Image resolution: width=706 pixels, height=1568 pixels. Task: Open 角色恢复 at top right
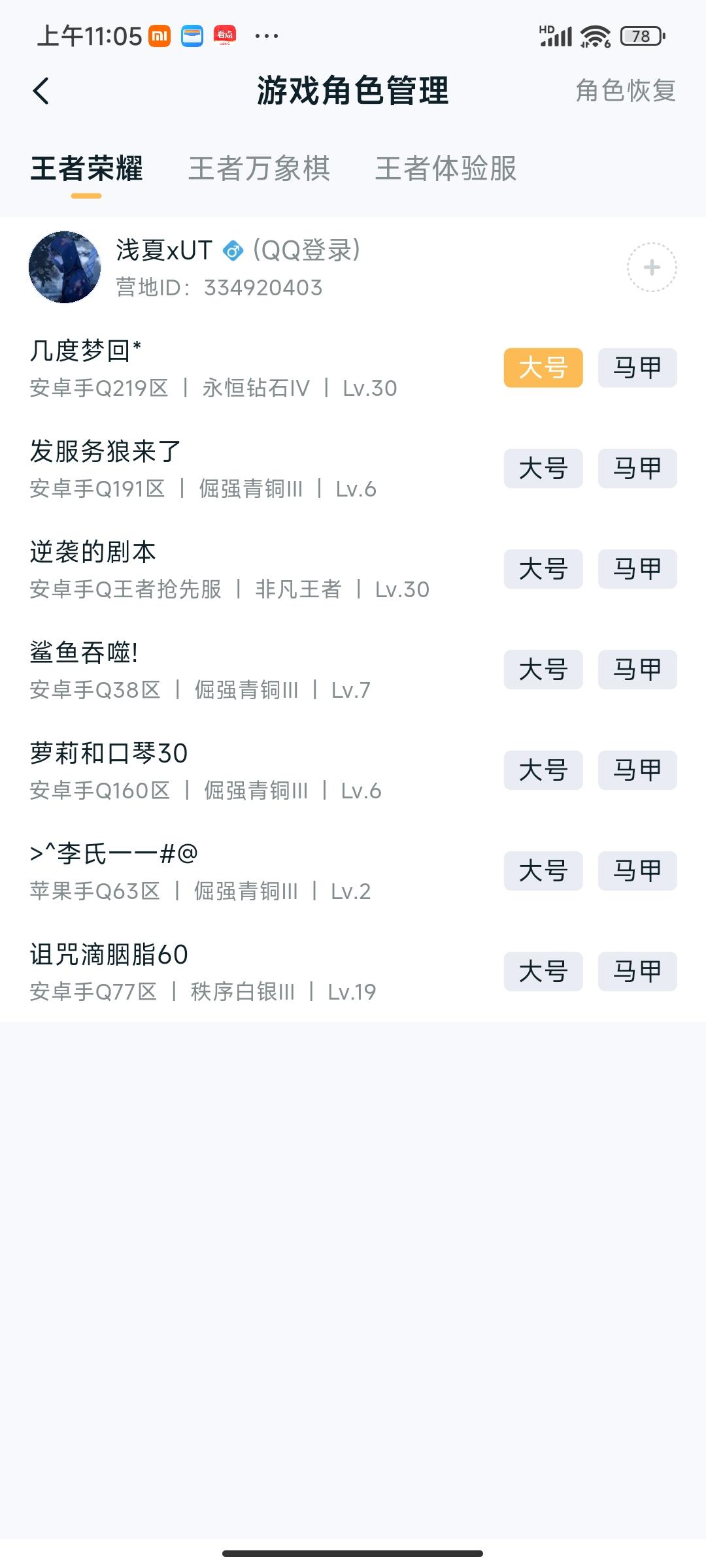coord(626,92)
